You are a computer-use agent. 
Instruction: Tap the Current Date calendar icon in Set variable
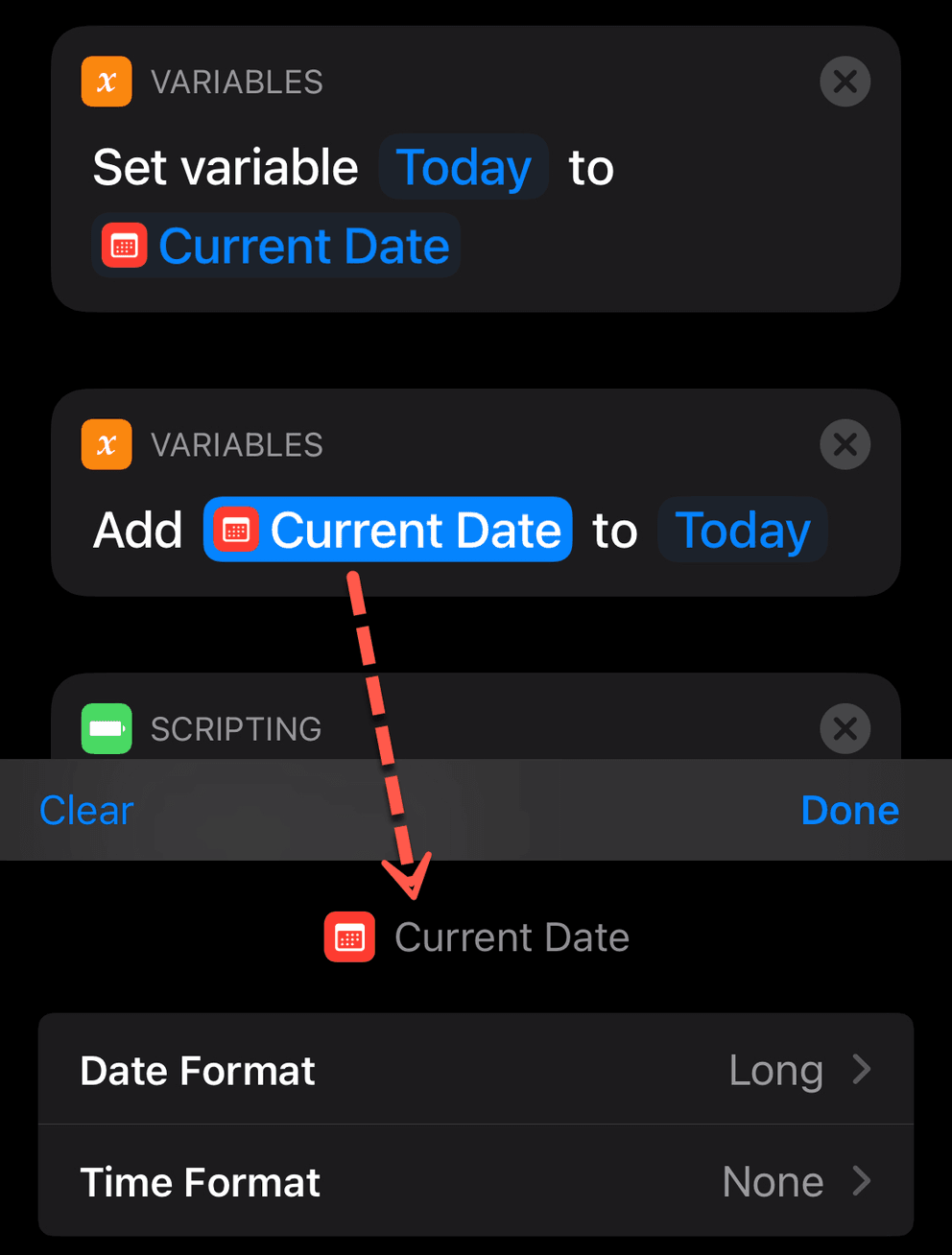pos(125,246)
